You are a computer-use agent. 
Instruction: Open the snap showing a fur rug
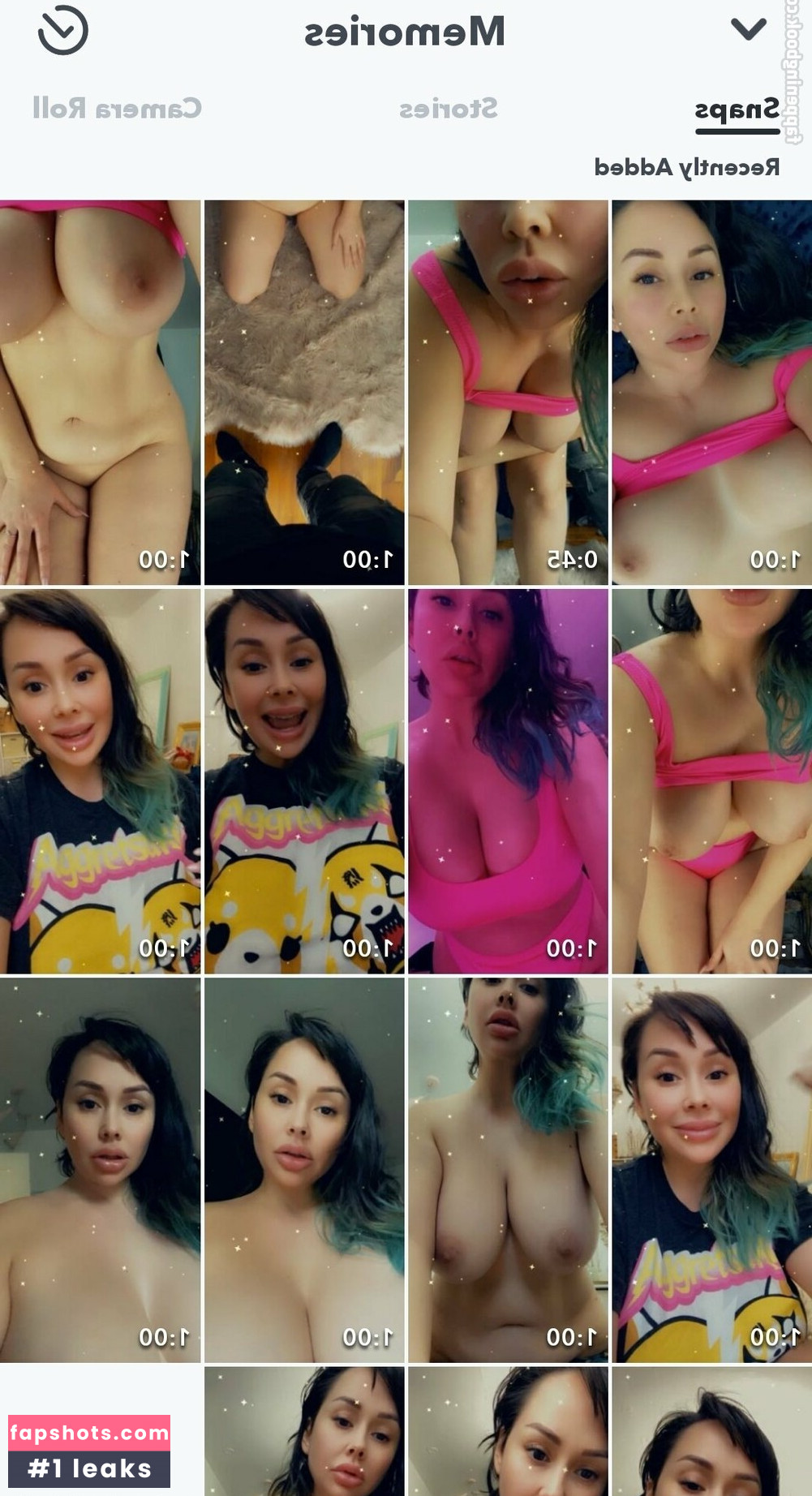tap(304, 392)
